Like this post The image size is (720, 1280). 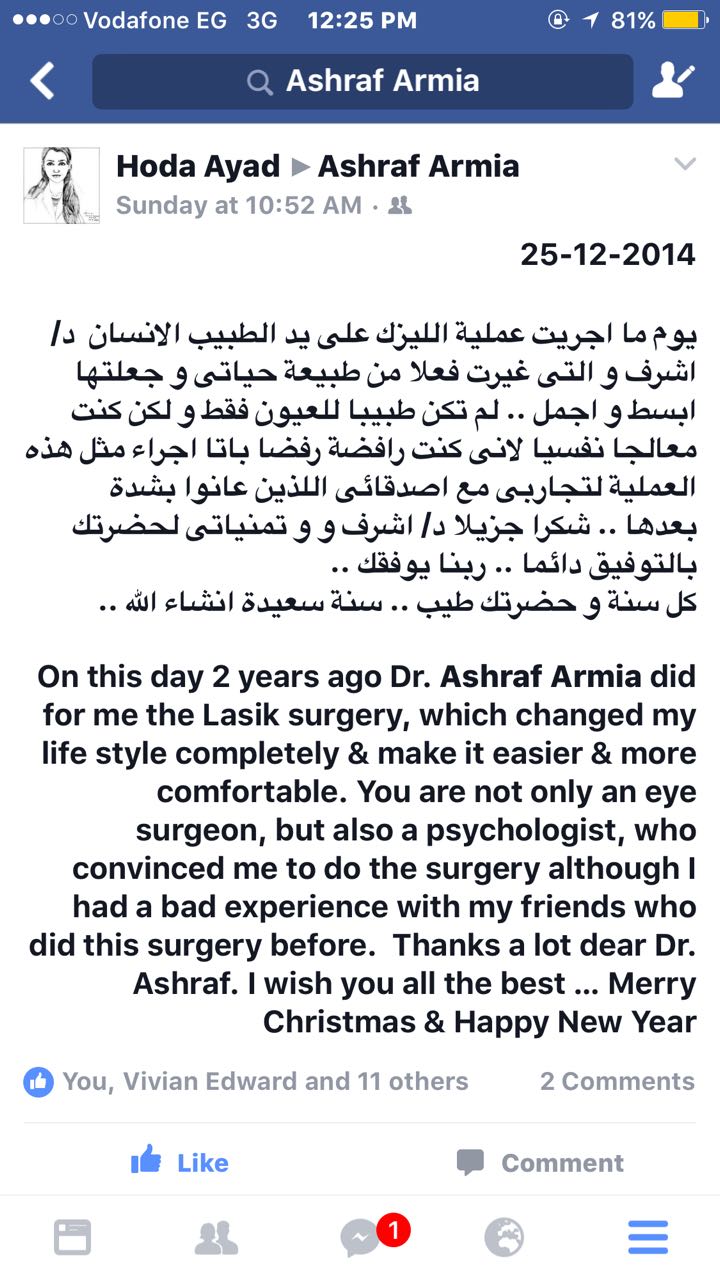180,1161
